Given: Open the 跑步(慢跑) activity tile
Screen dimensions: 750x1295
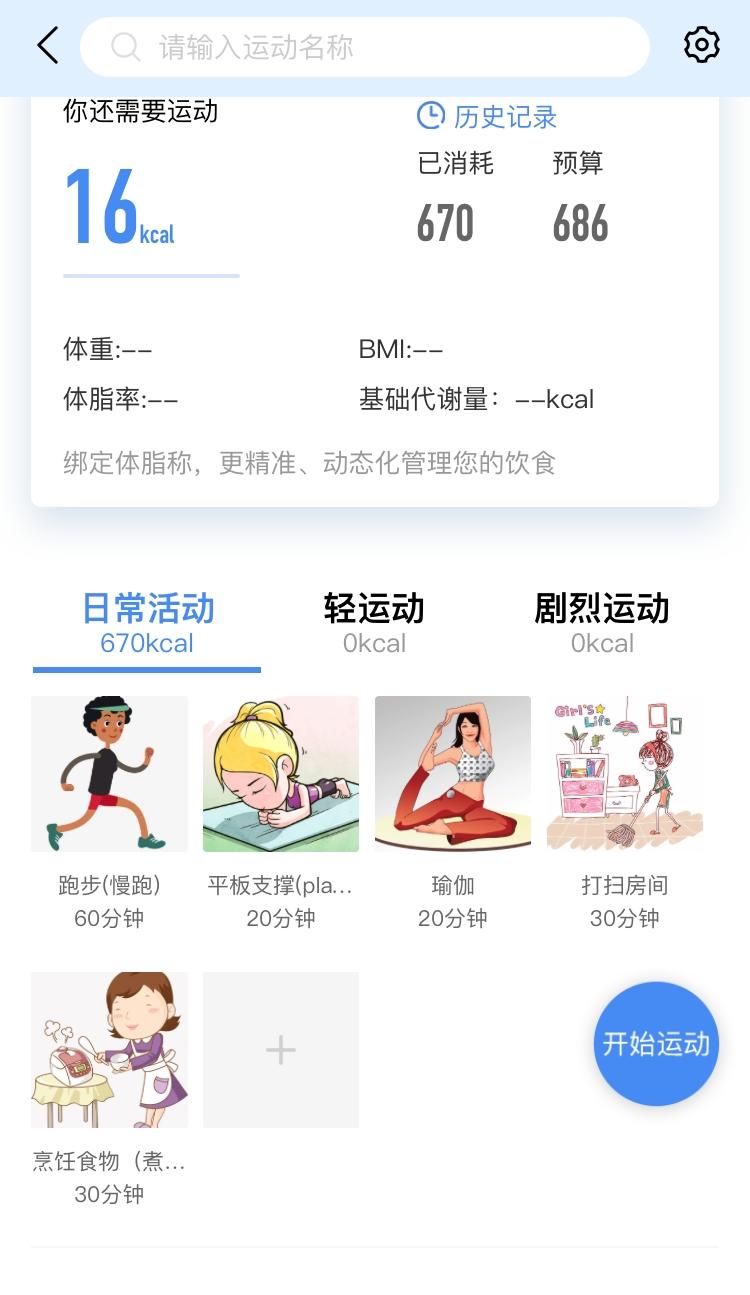Looking at the screenshot, I should tap(109, 774).
